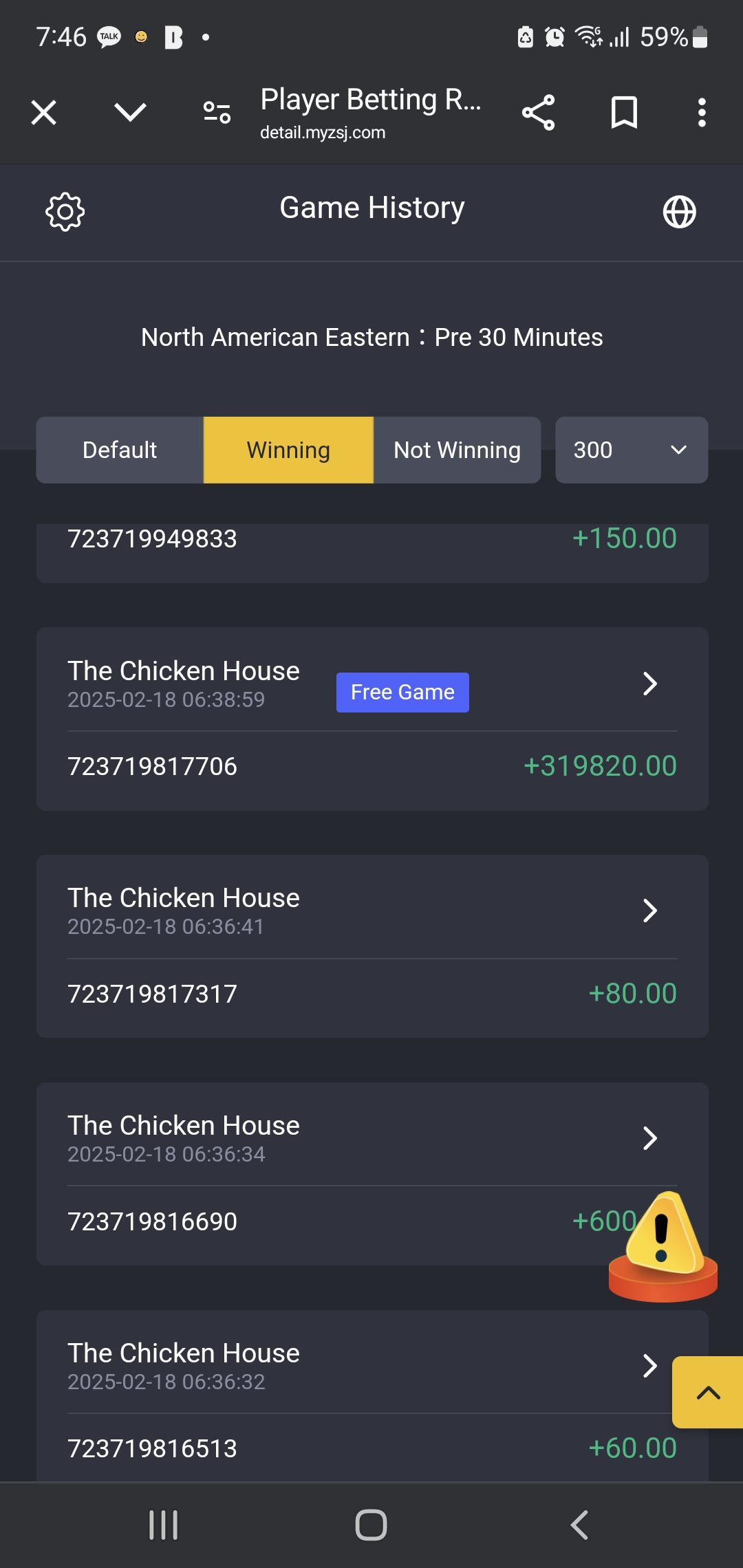Tap the floating warning alert icon
The height and width of the screenshot is (1568, 743).
[x=663, y=1246]
